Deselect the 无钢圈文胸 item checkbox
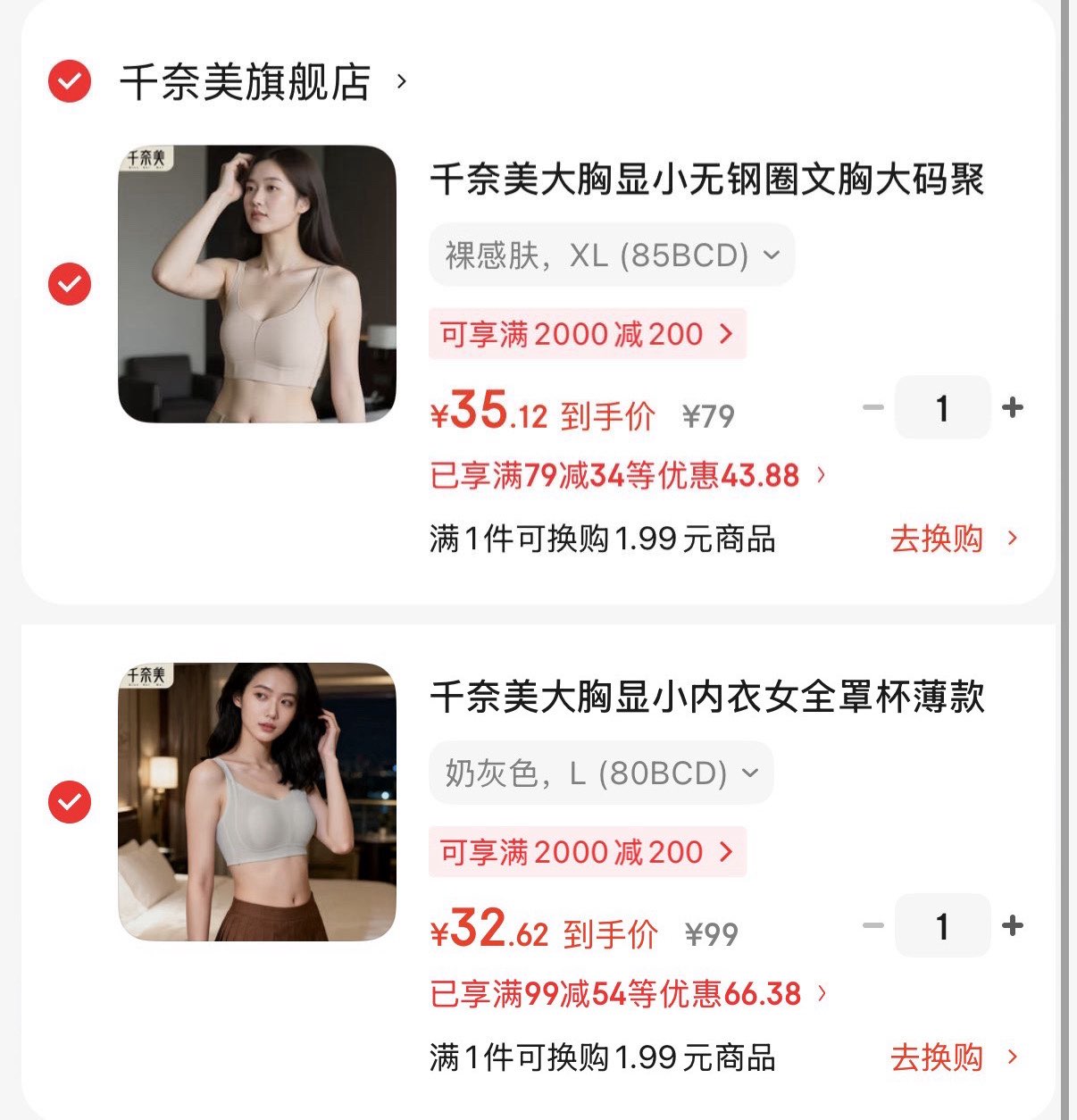Viewport: 1077px width, 1120px height. coord(70,284)
